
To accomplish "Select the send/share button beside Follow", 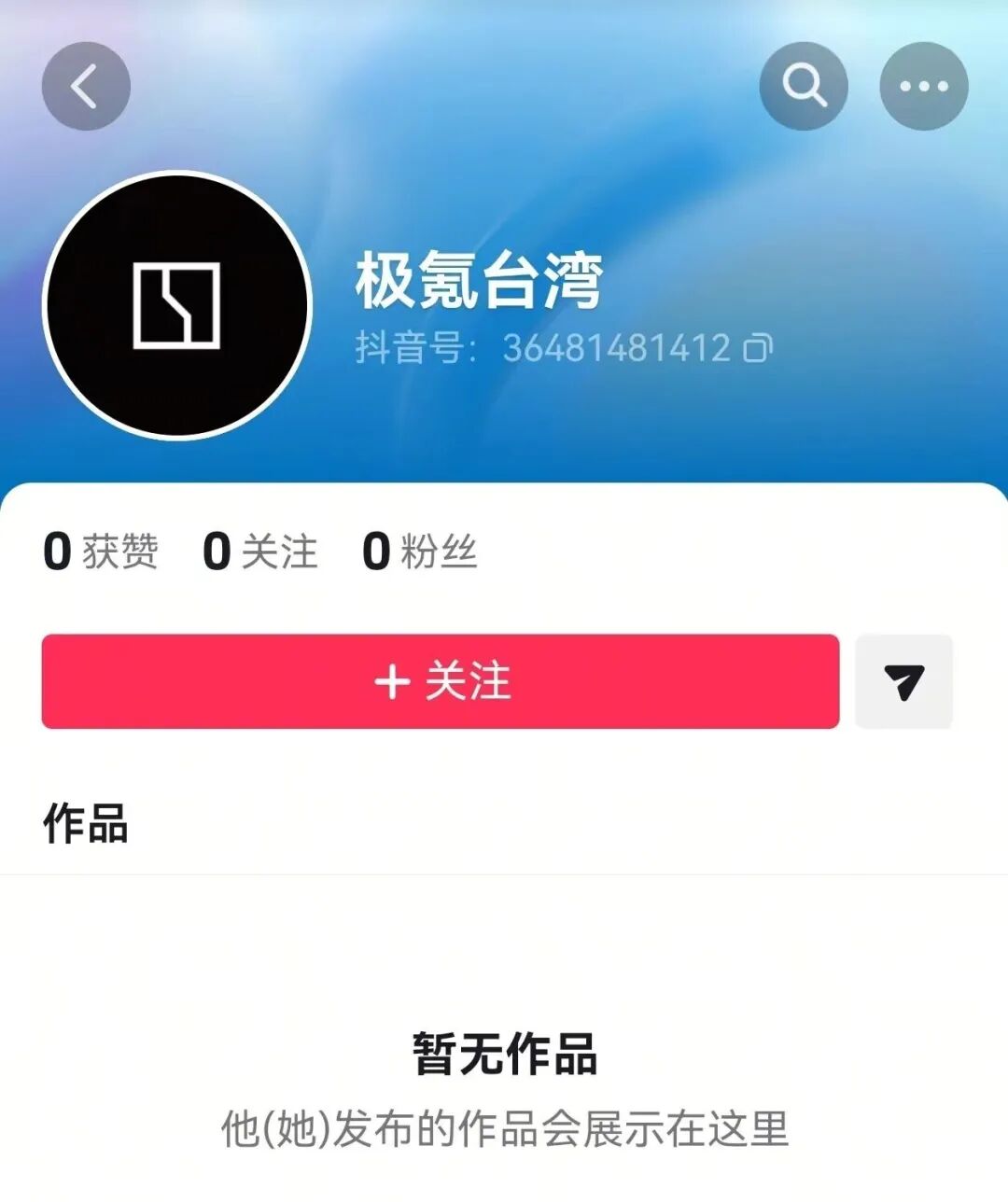I will (x=902, y=681).
